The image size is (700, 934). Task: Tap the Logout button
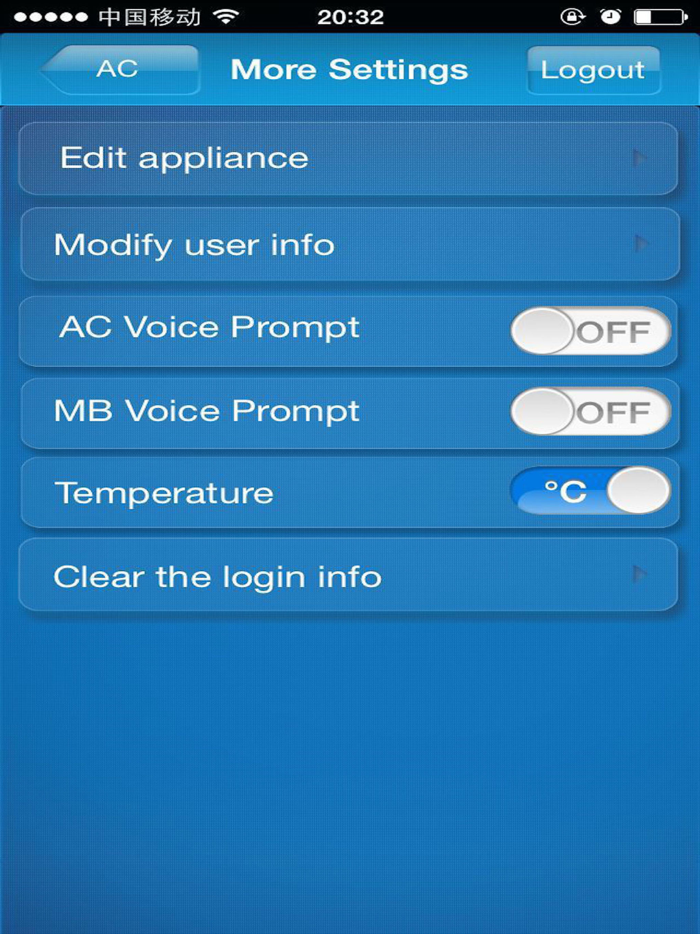[593, 70]
